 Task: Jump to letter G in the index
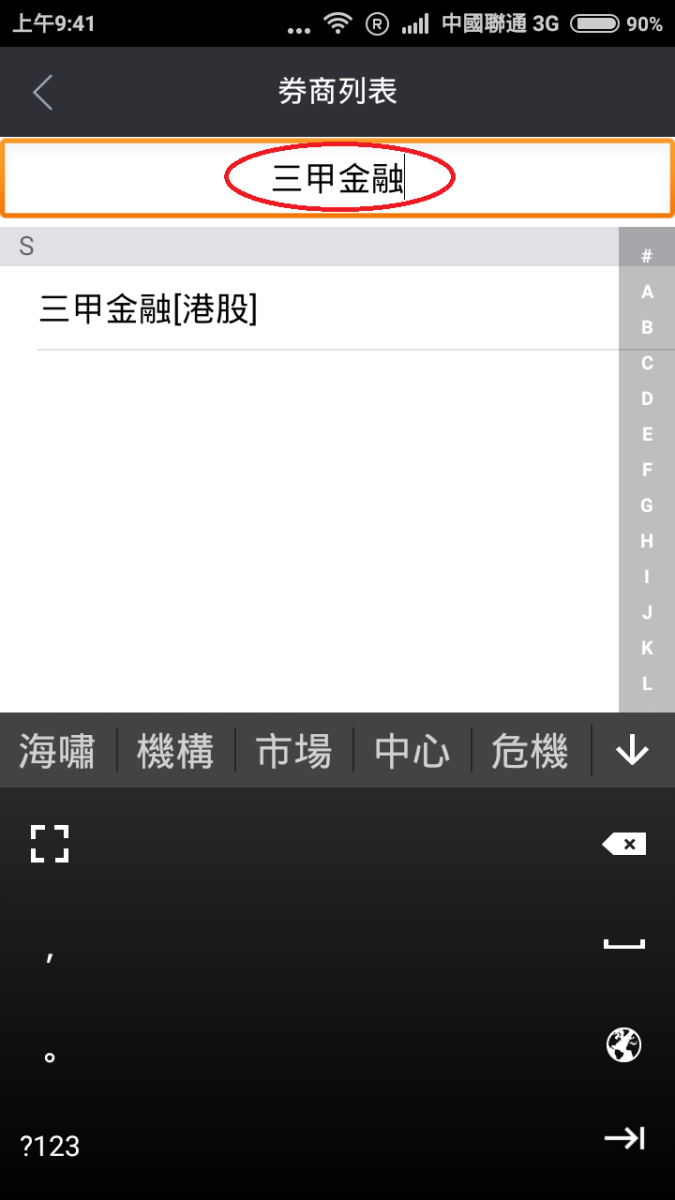click(x=647, y=505)
